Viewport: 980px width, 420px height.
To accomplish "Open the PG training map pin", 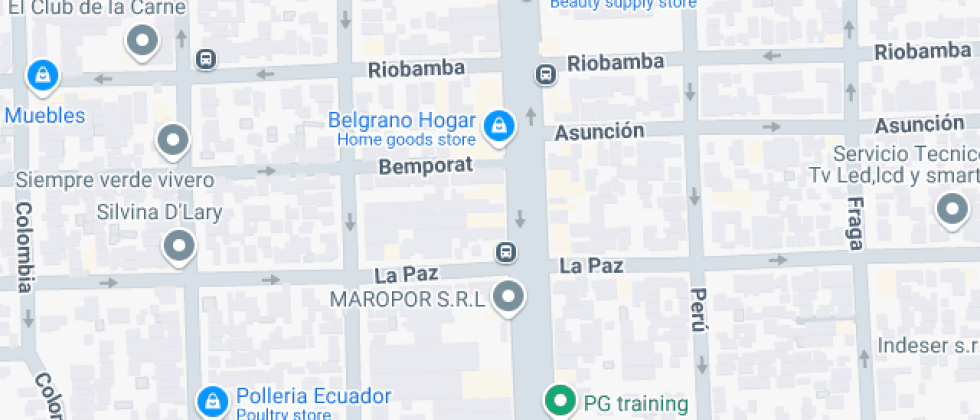I will point(560,402).
